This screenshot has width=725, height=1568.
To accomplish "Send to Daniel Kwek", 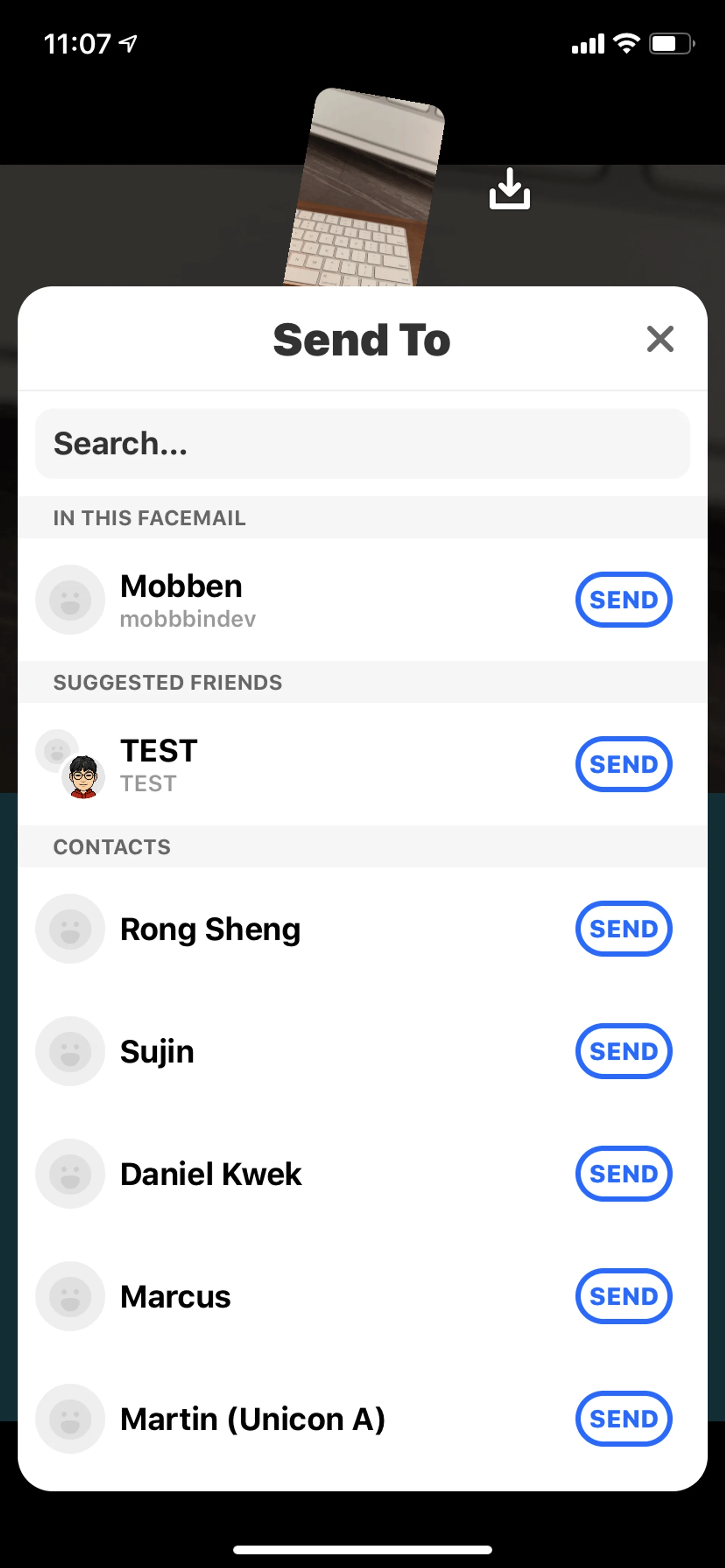I will click(x=623, y=1174).
